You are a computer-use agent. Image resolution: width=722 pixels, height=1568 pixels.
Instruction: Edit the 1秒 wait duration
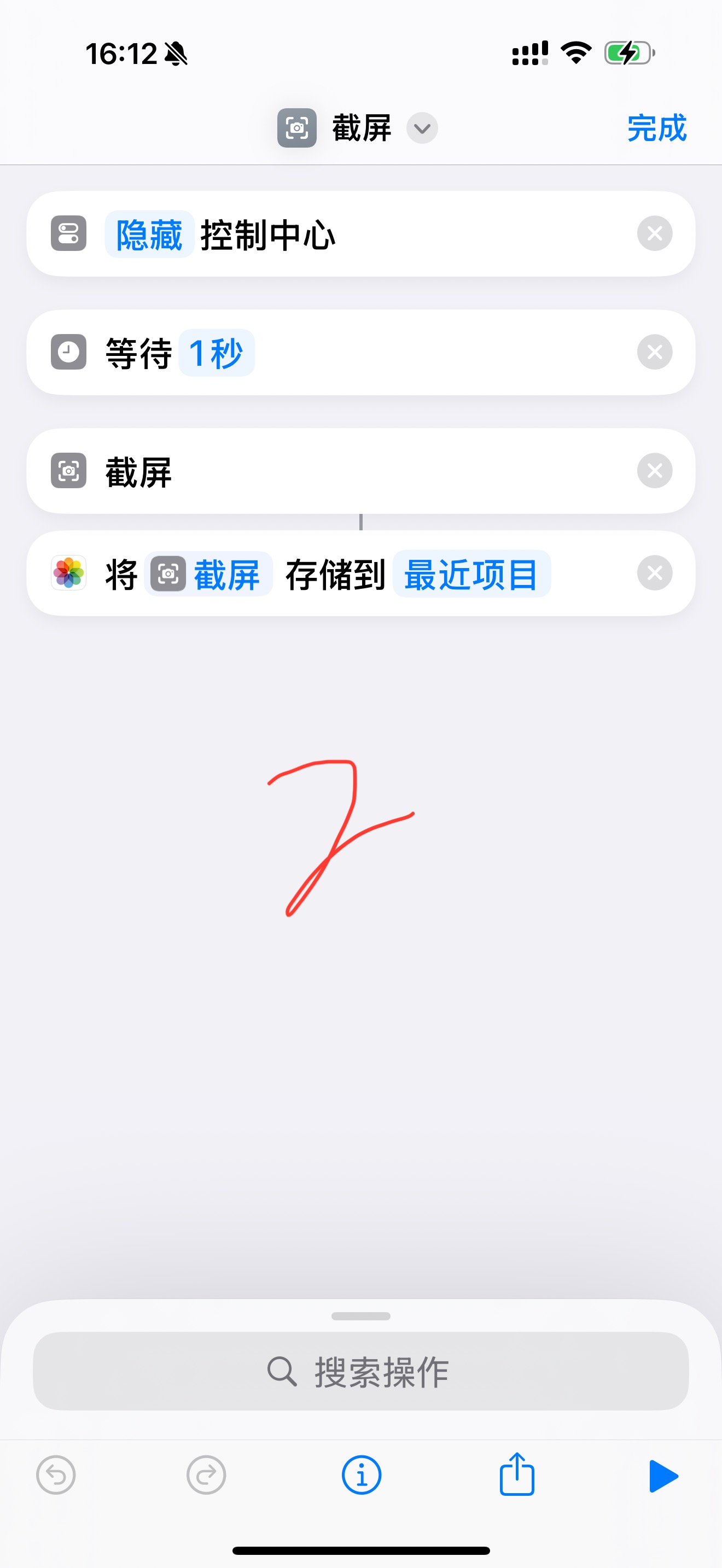[216, 353]
